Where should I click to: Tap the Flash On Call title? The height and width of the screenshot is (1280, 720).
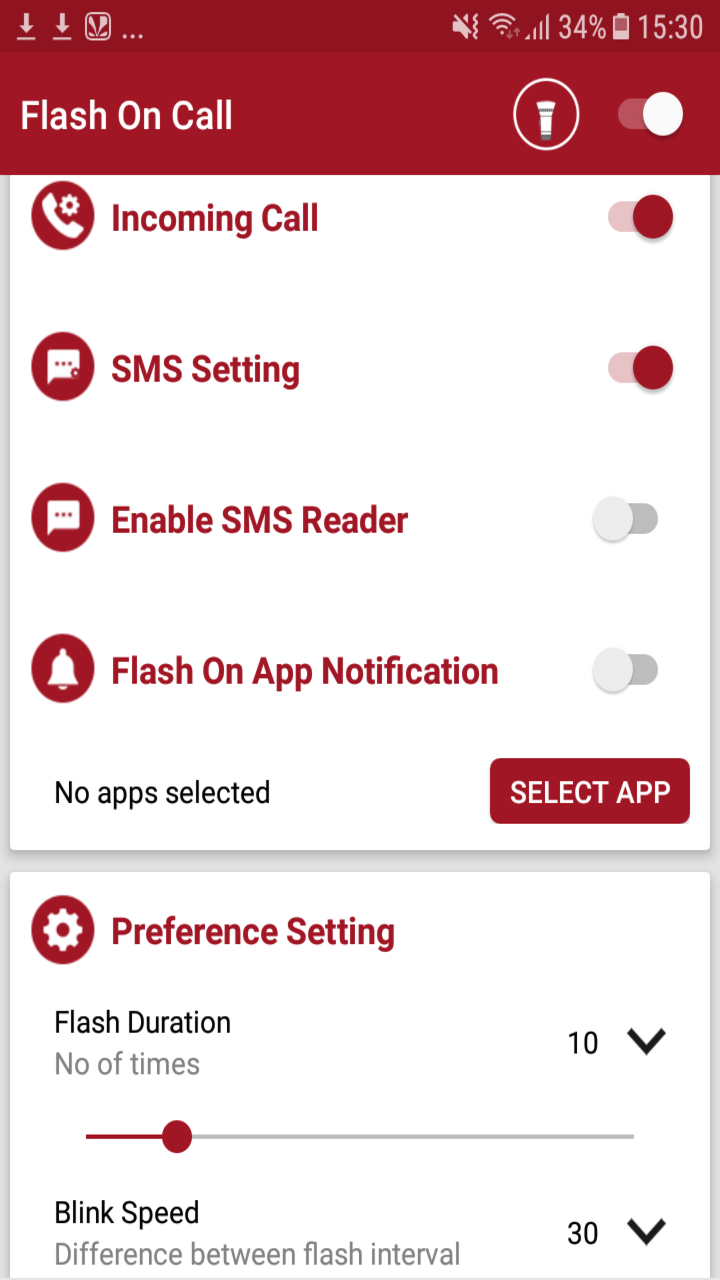(126, 114)
